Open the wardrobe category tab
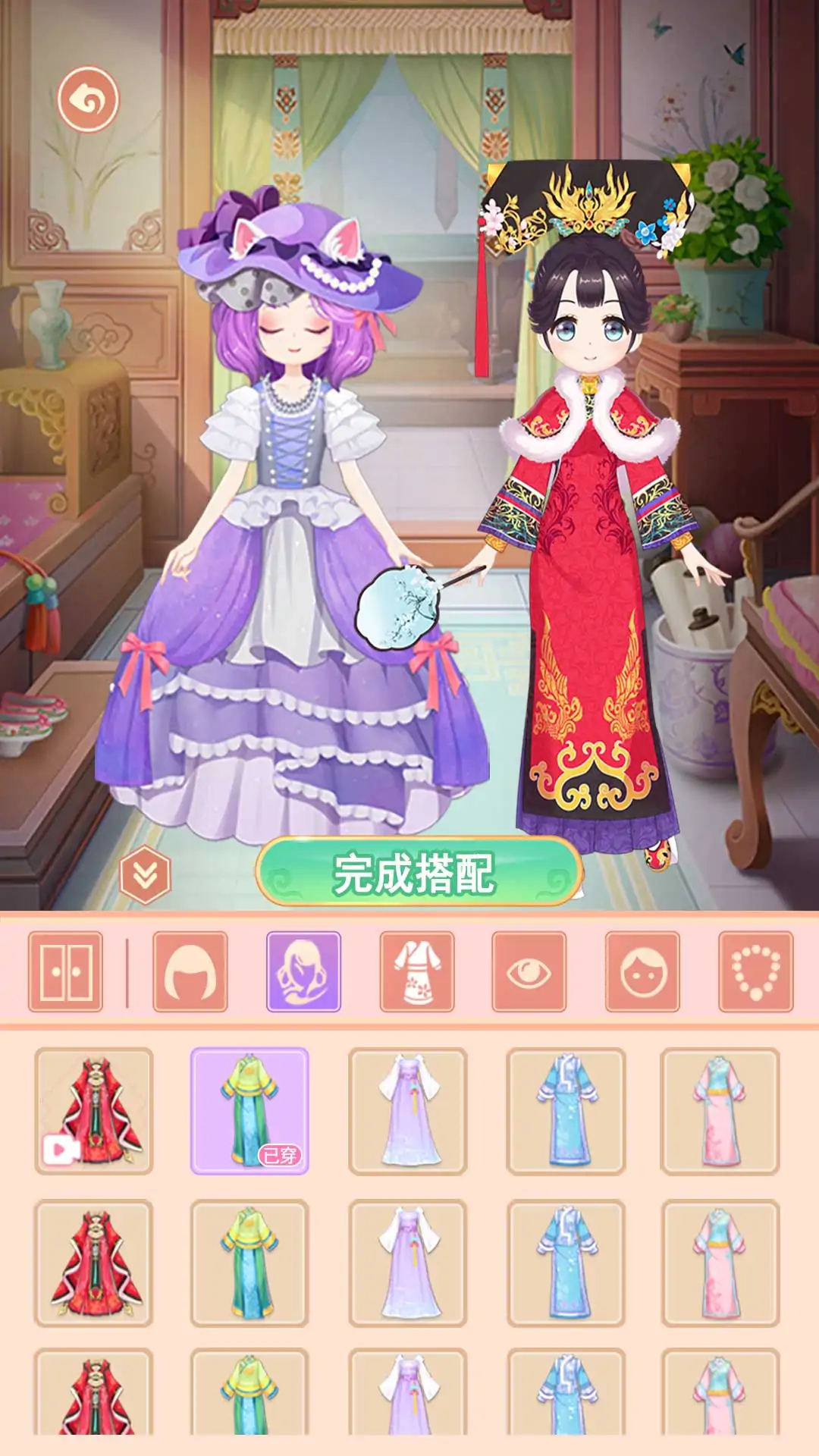819x1456 pixels. [x=65, y=971]
